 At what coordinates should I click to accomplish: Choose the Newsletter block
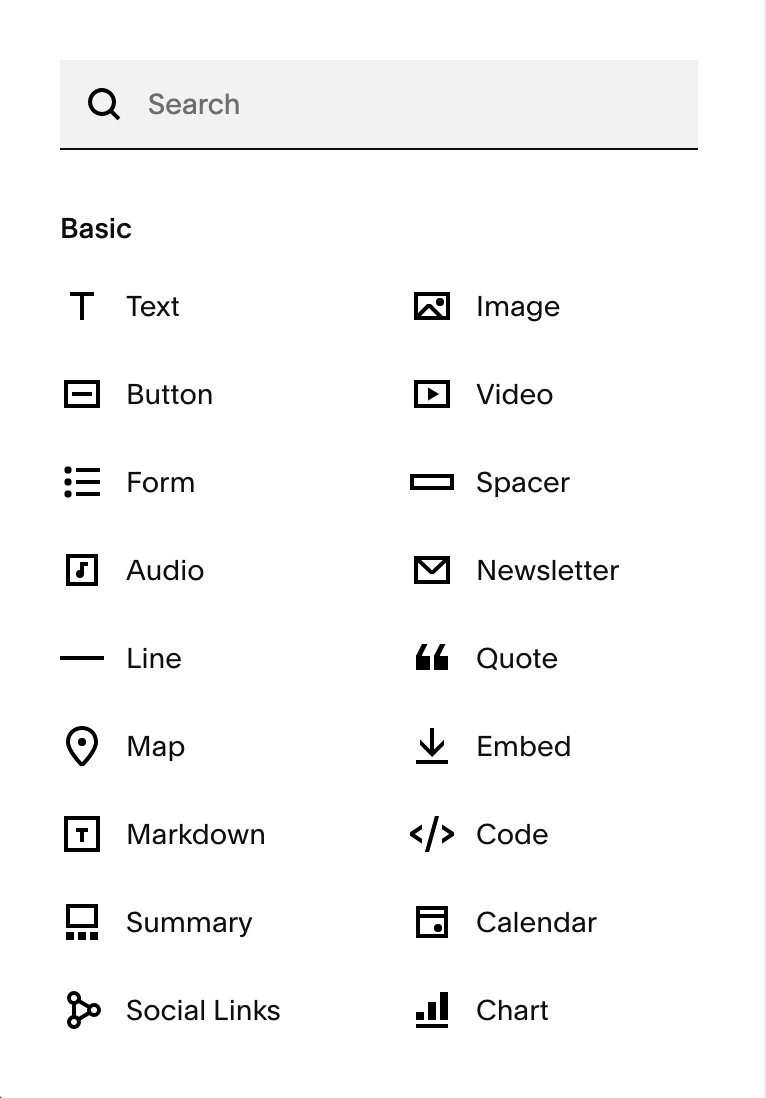(x=547, y=570)
